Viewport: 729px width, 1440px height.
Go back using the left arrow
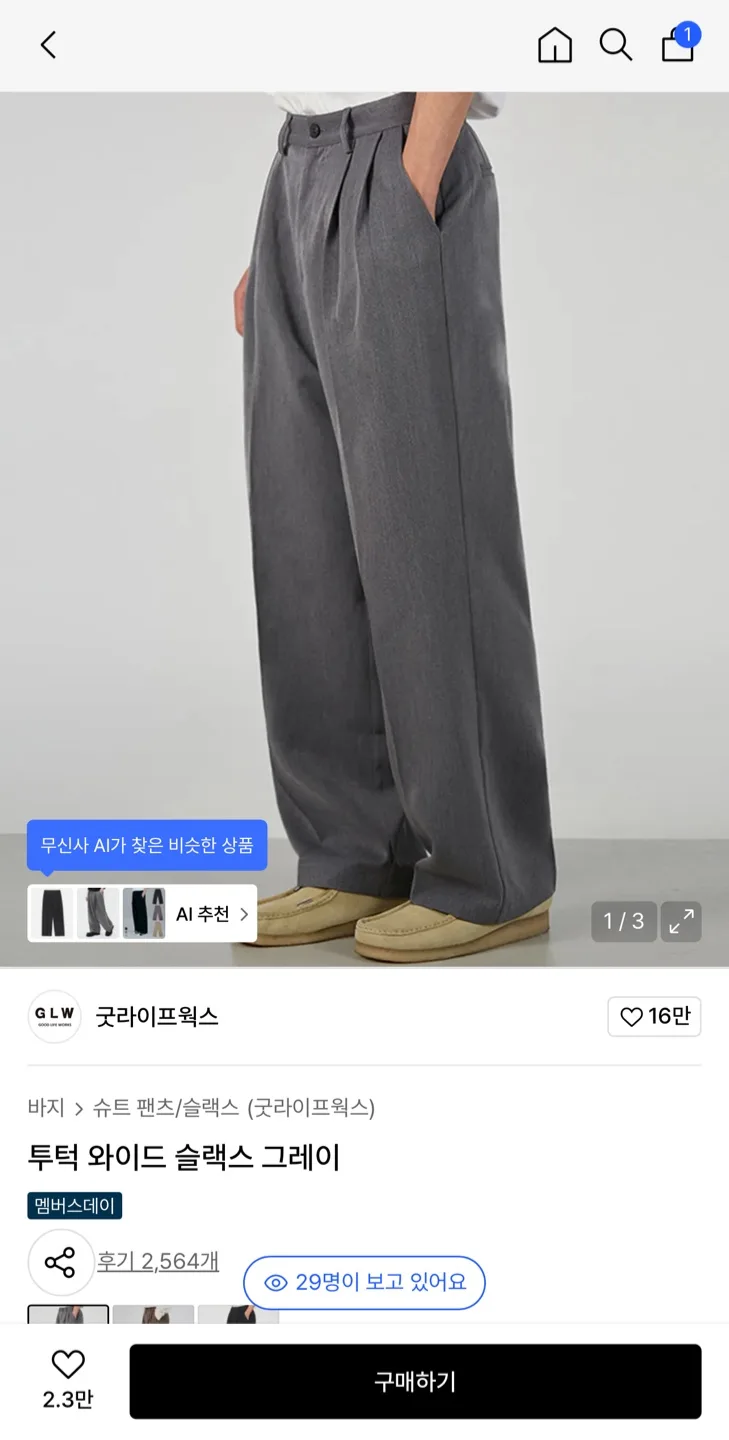tap(47, 45)
